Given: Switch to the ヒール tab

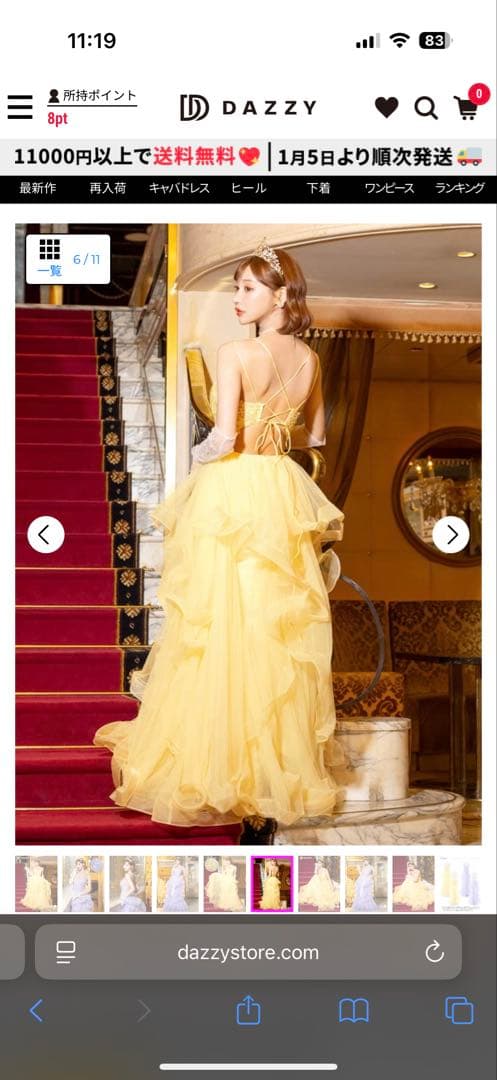Looking at the screenshot, I should (248, 189).
